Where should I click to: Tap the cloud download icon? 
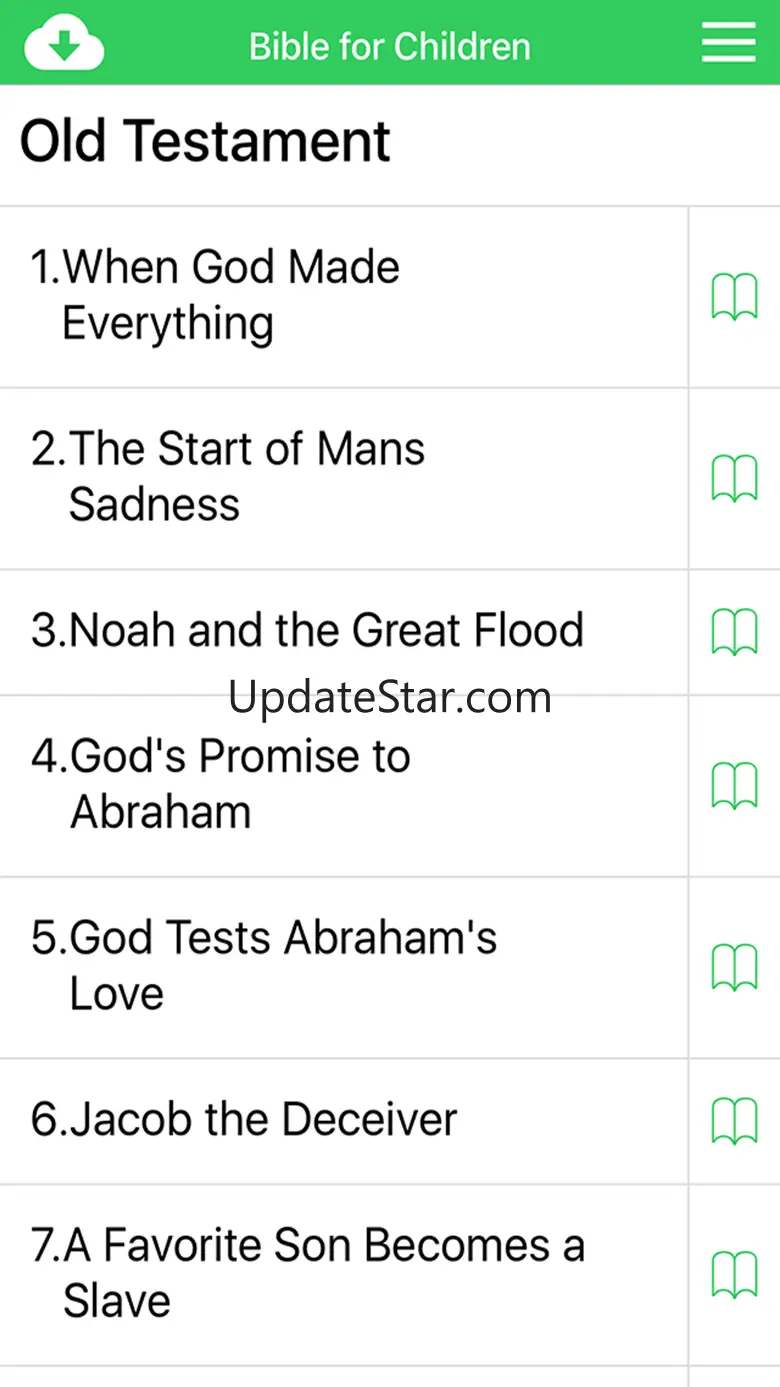pos(64,43)
